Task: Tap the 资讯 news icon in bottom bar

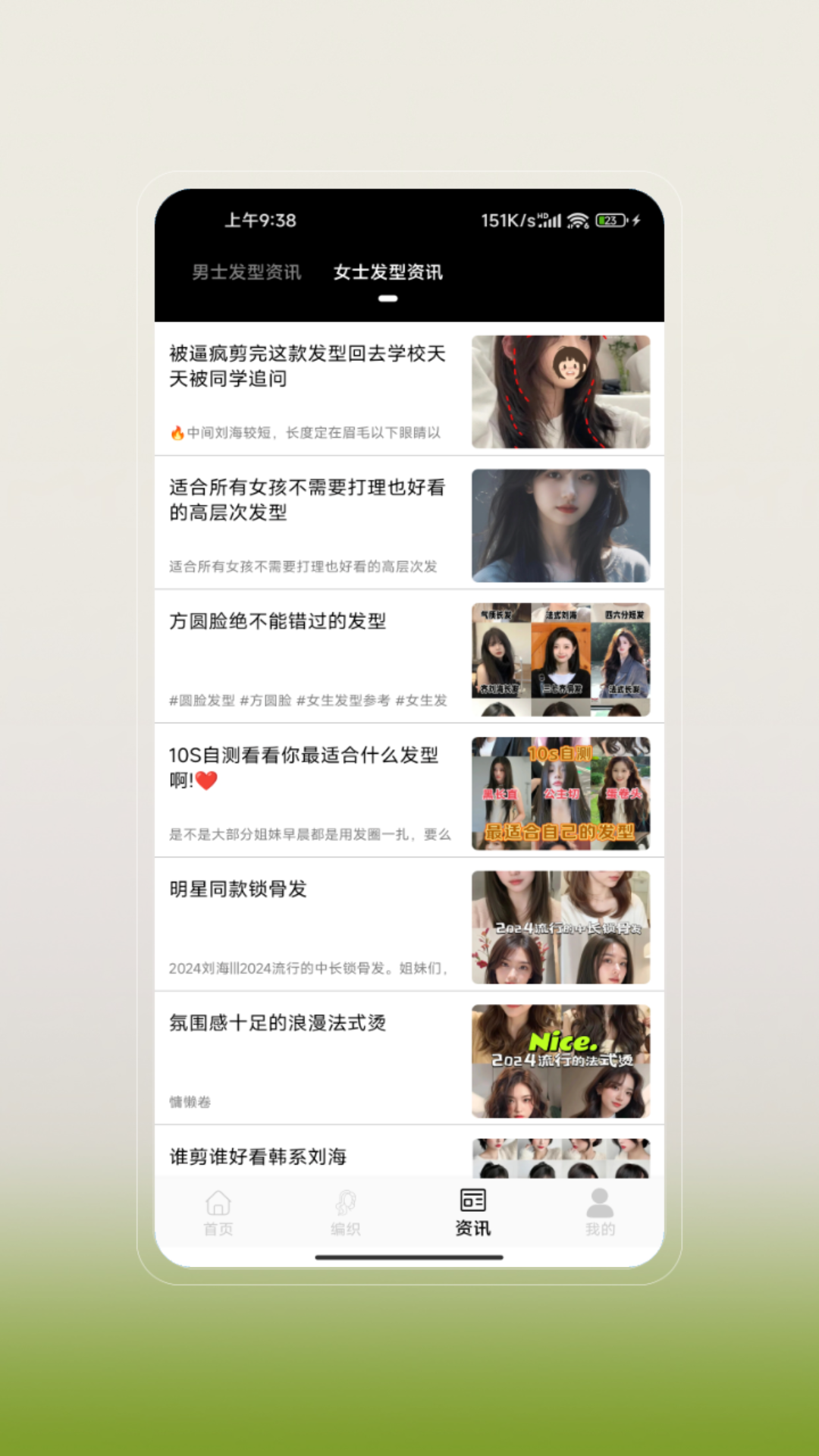Action: 472,1204
